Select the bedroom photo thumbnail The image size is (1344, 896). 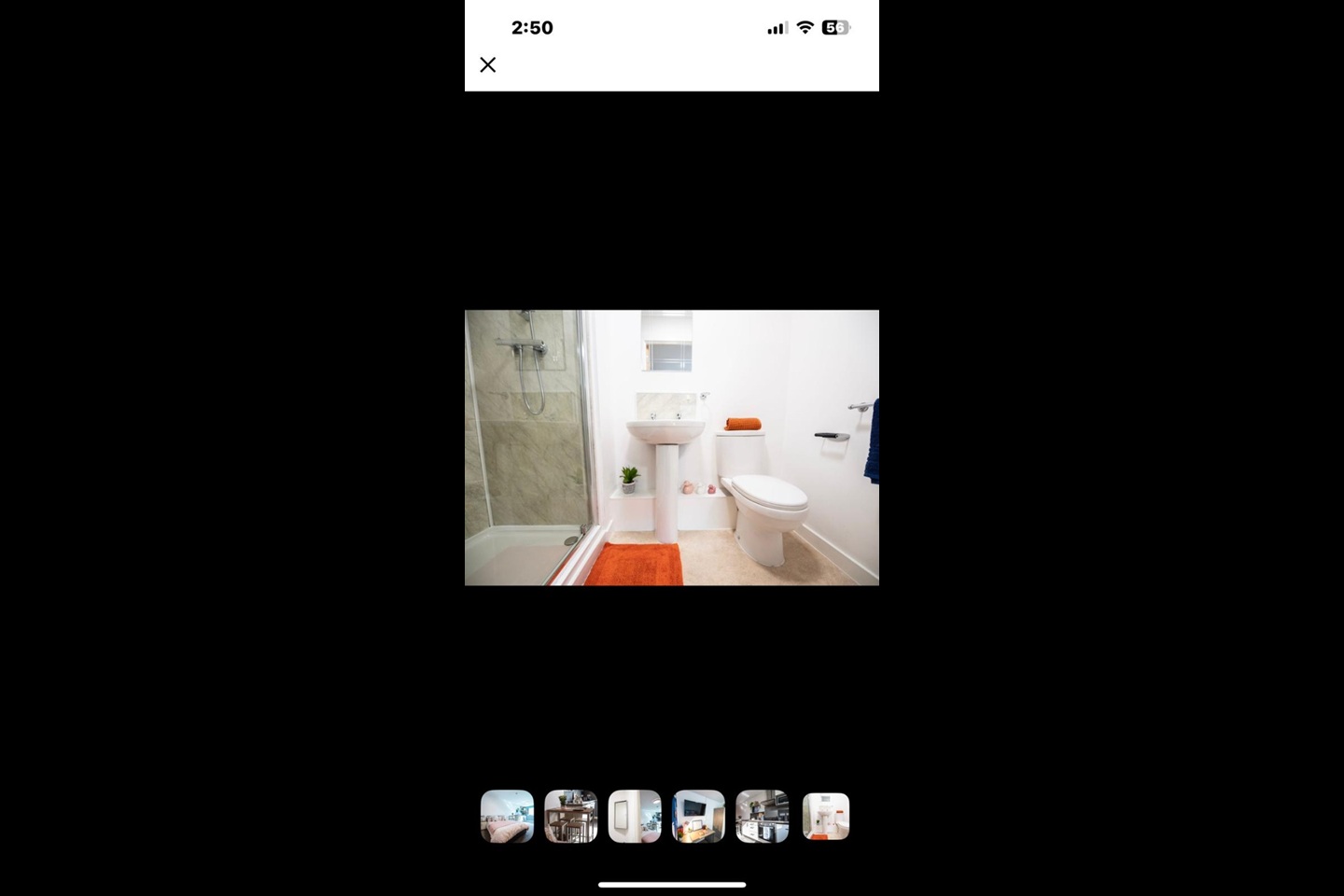click(x=507, y=817)
